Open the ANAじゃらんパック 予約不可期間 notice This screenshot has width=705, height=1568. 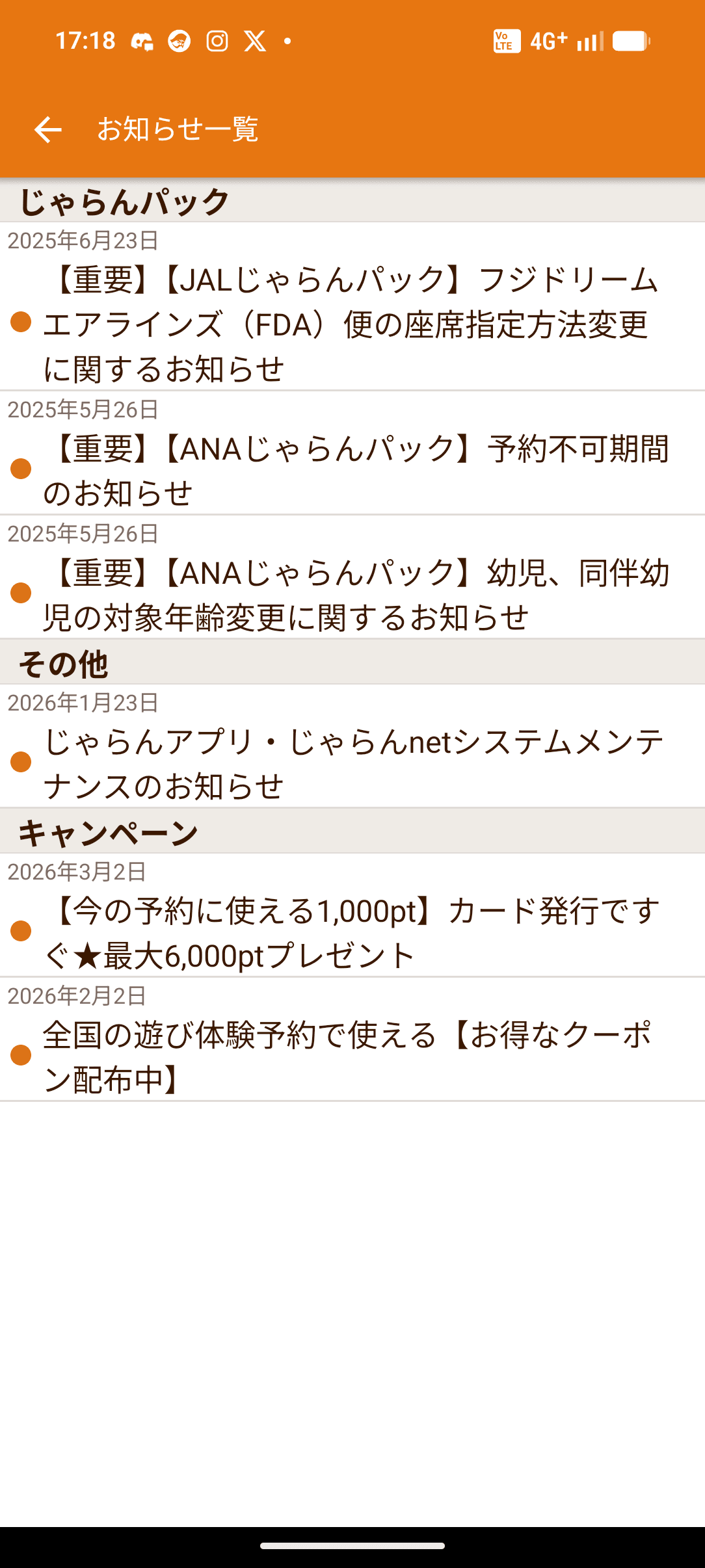[351, 469]
